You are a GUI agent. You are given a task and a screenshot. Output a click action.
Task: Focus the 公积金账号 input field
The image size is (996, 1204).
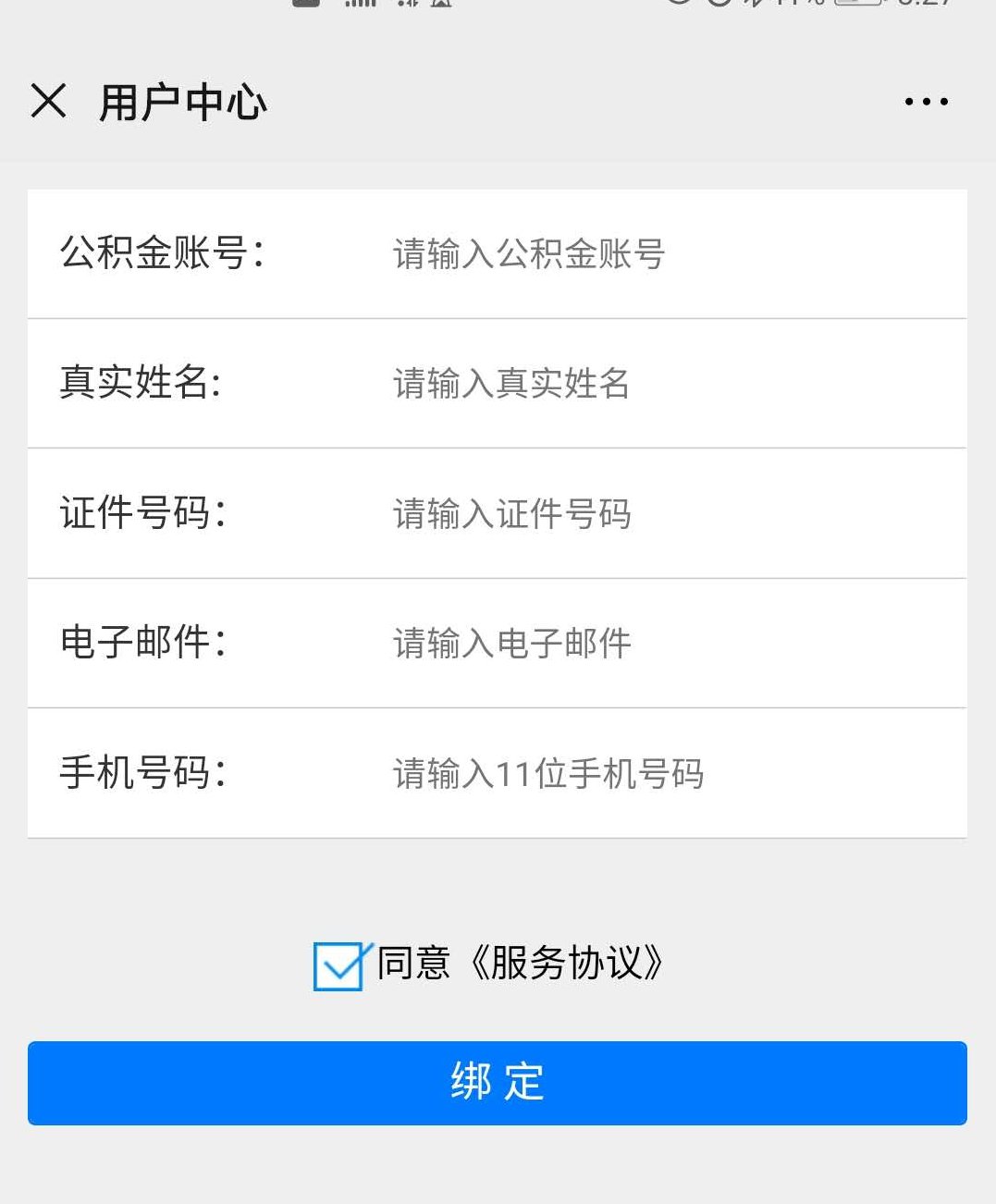(x=647, y=254)
